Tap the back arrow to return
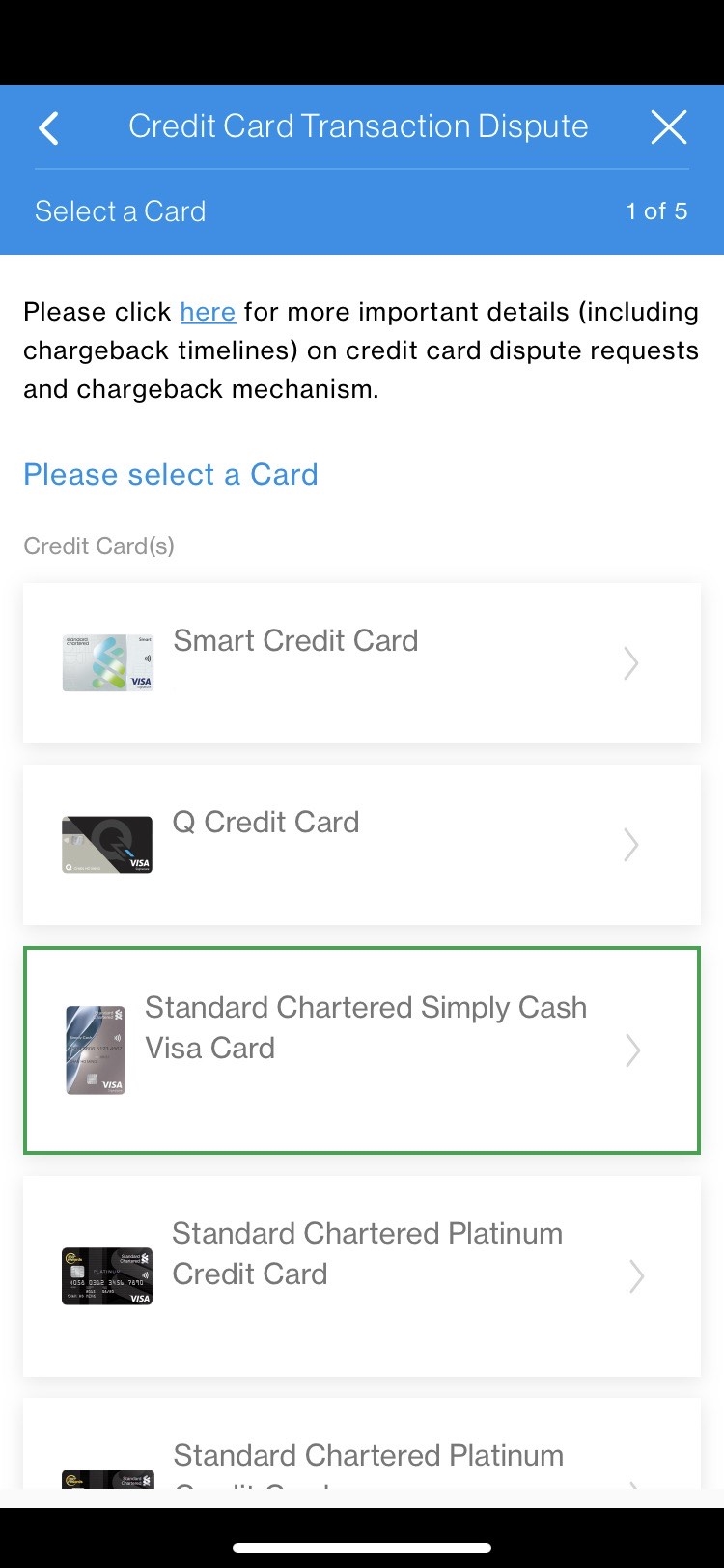The width and height of the screenshot is (724, 1568). (x=48, y=126)
